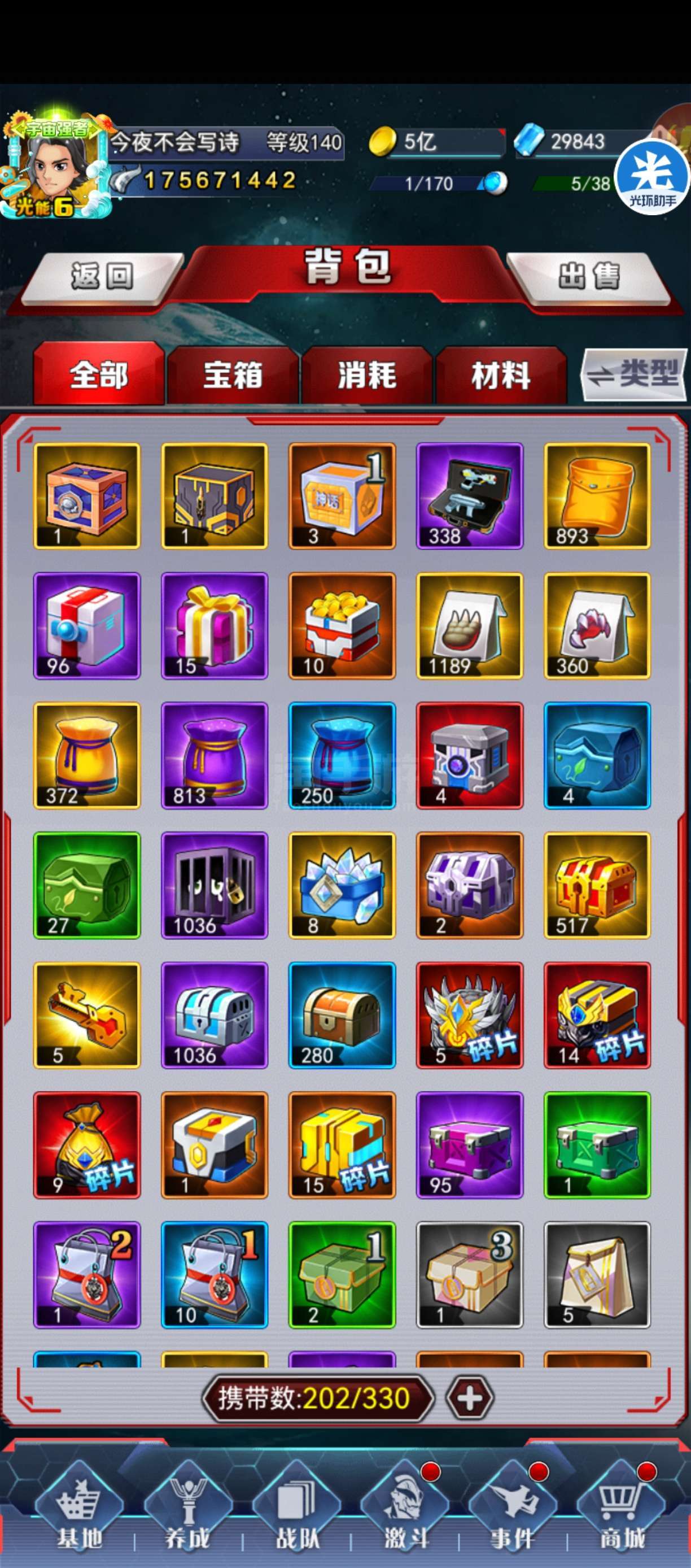691x1568 pixels.
Task: Open the player avatar profile
Action: [56, 165]
